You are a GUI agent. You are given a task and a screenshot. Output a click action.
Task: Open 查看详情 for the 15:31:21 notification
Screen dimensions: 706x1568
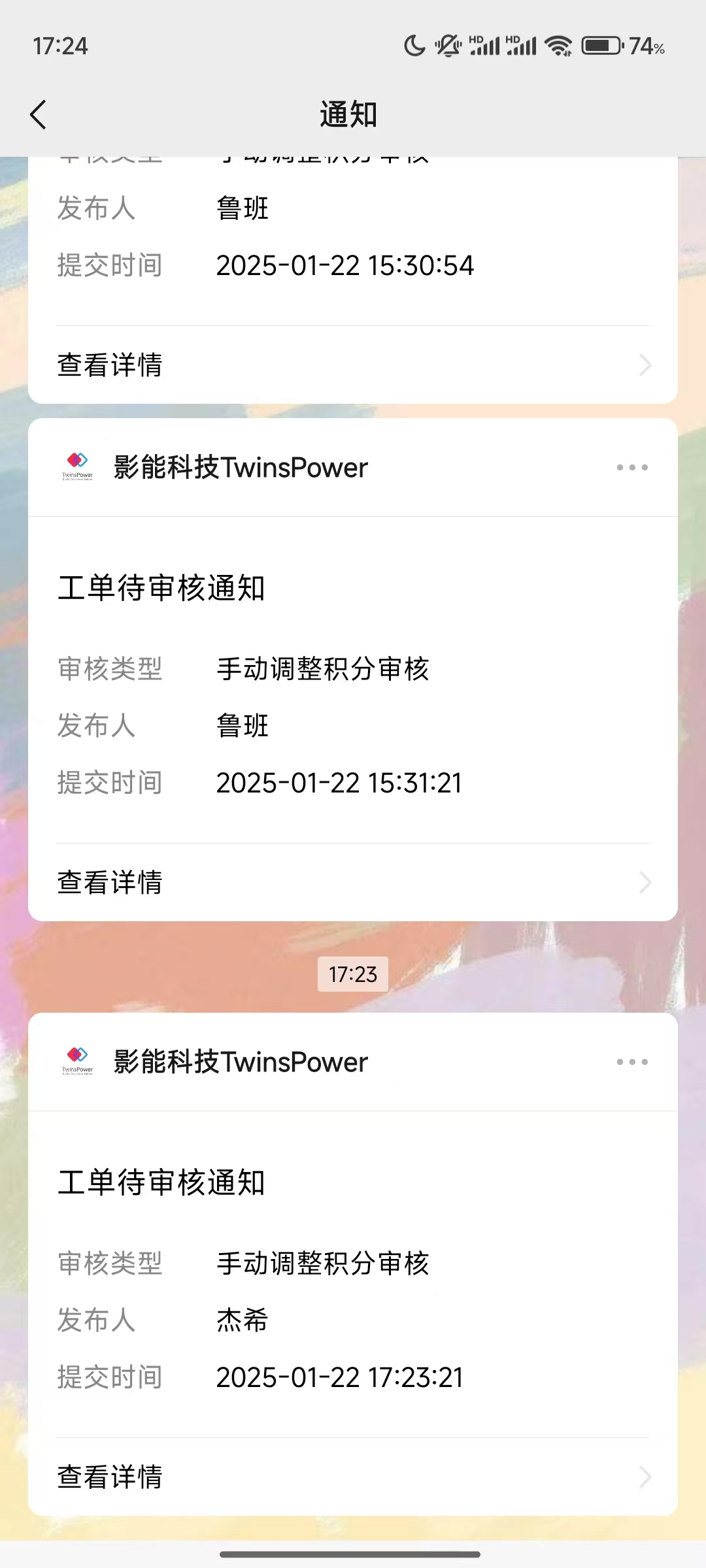point(353,883)
